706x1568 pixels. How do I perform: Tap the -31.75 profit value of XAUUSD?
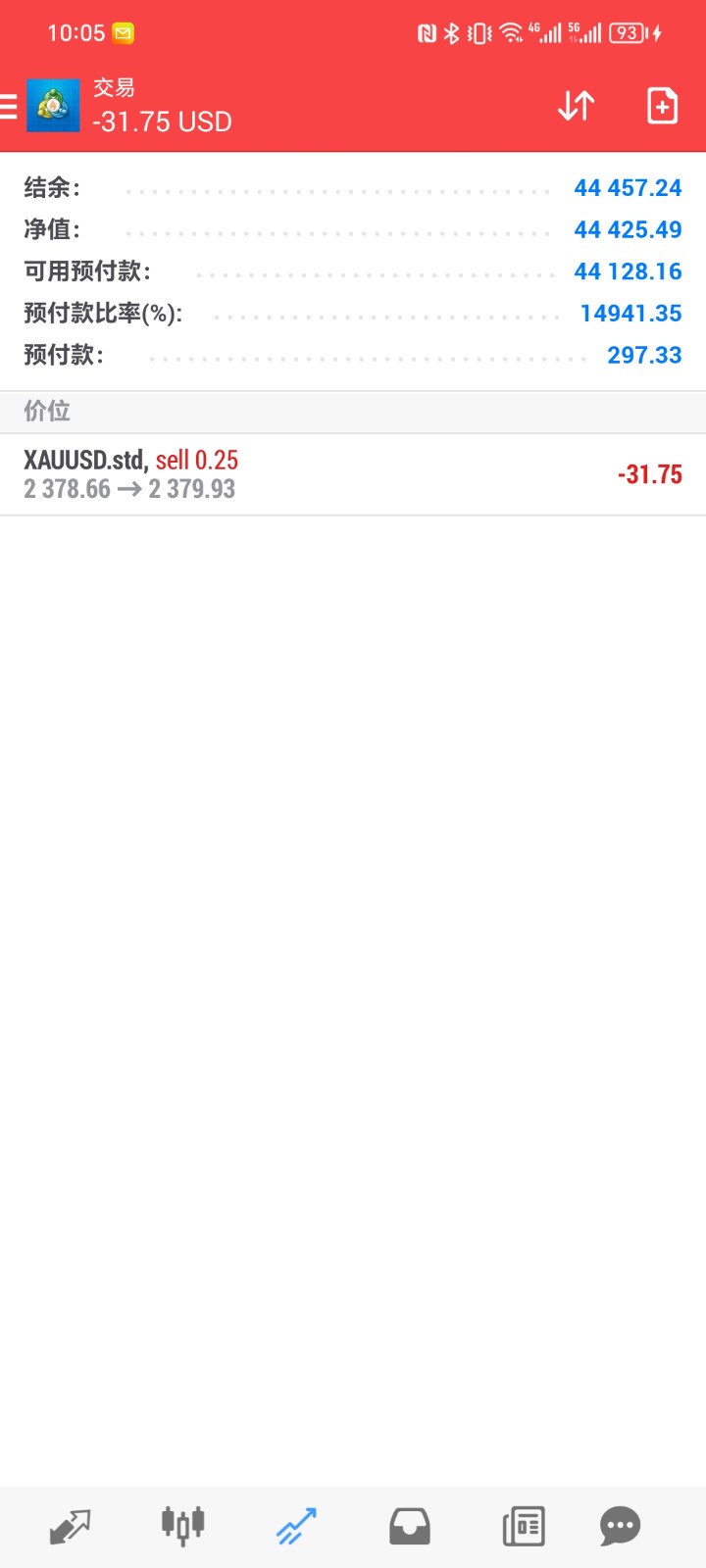(649, 474)
